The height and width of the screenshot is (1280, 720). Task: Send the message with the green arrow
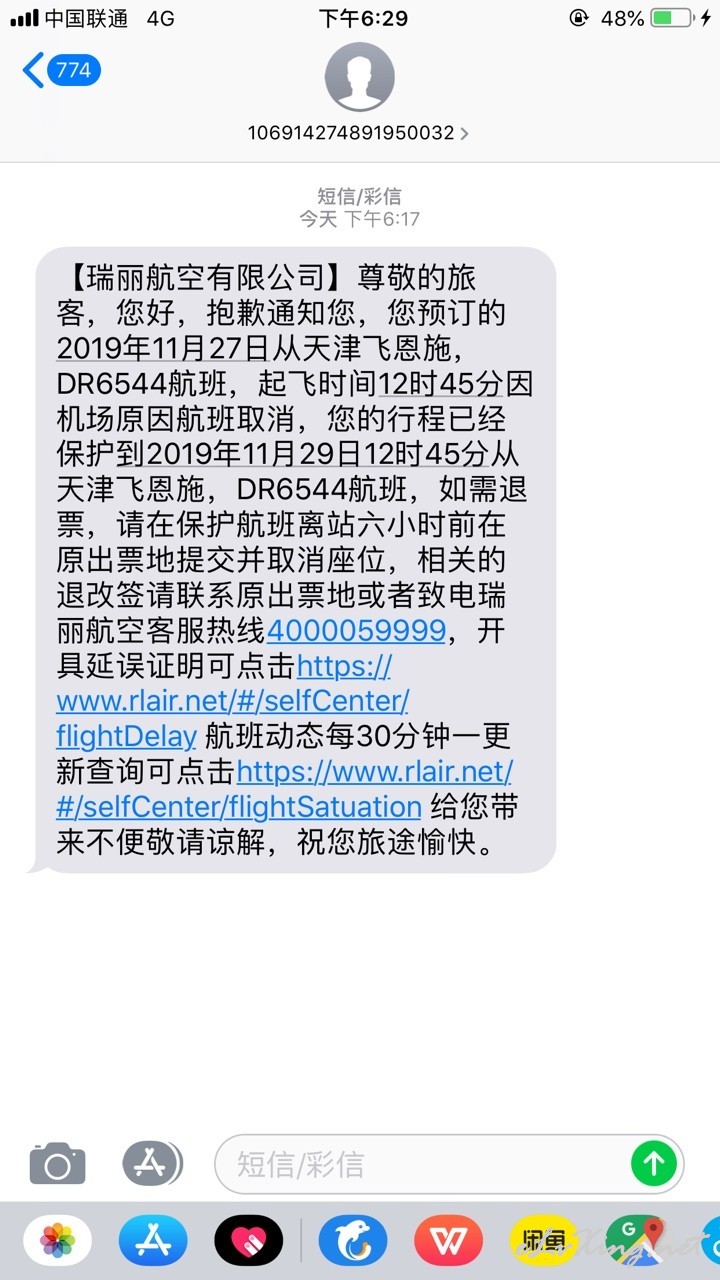[655, 1164]
